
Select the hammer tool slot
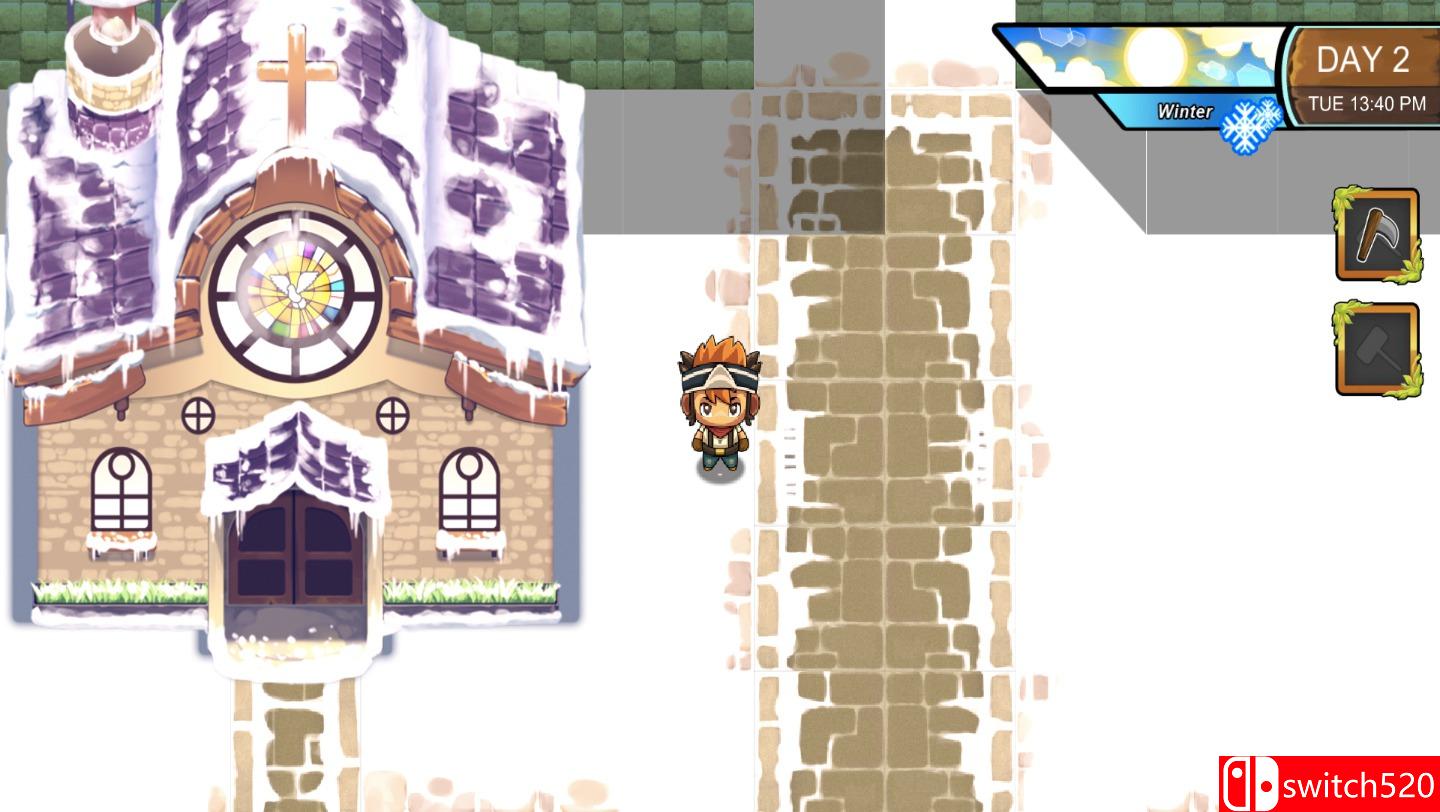[x=1377, y=349]
